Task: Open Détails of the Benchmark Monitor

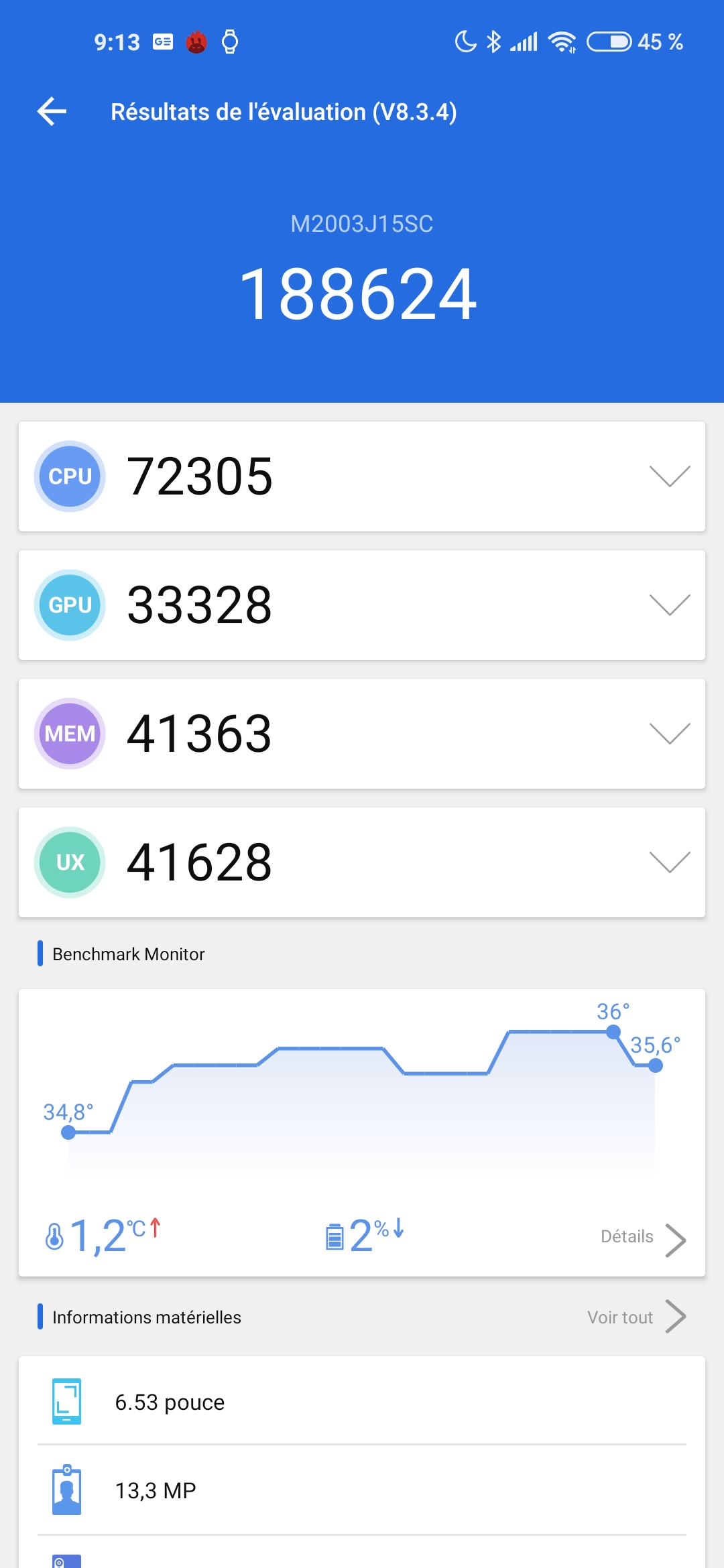Action: 643,1237
